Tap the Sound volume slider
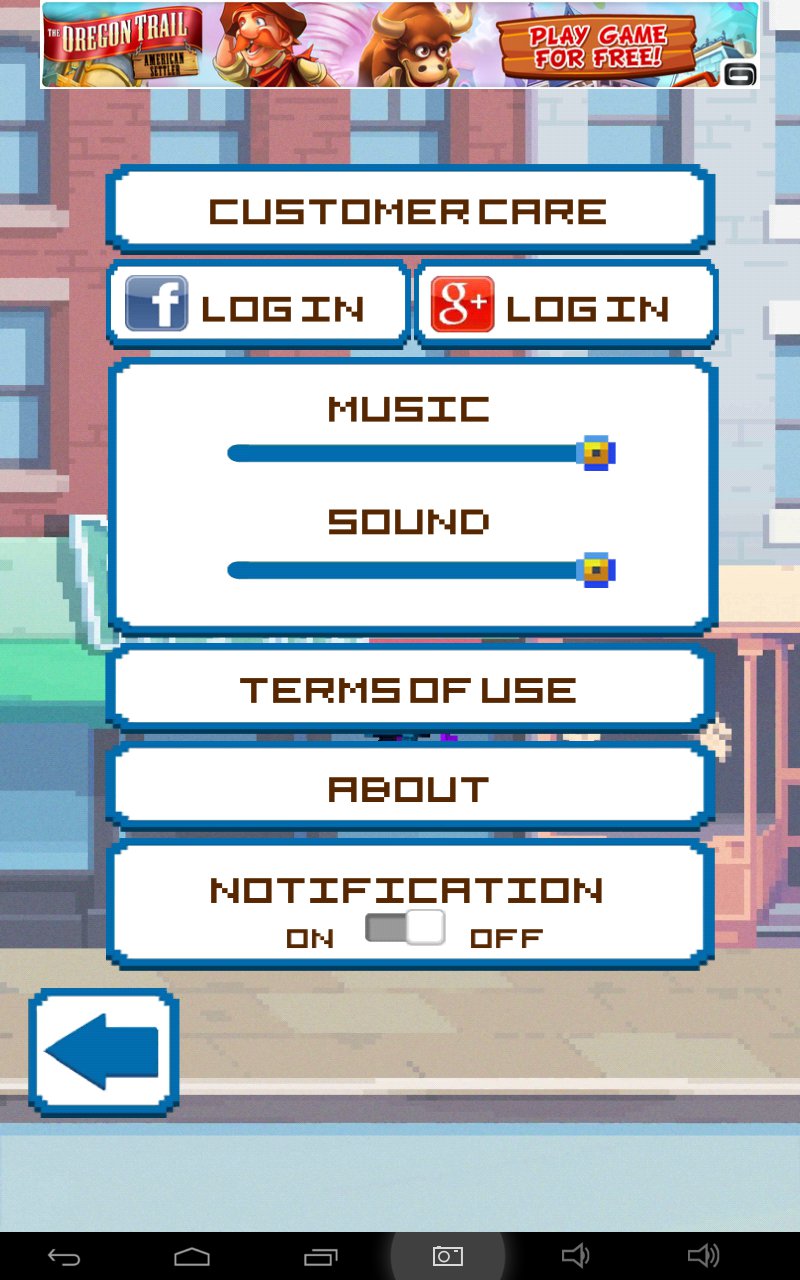 (420, 570)
